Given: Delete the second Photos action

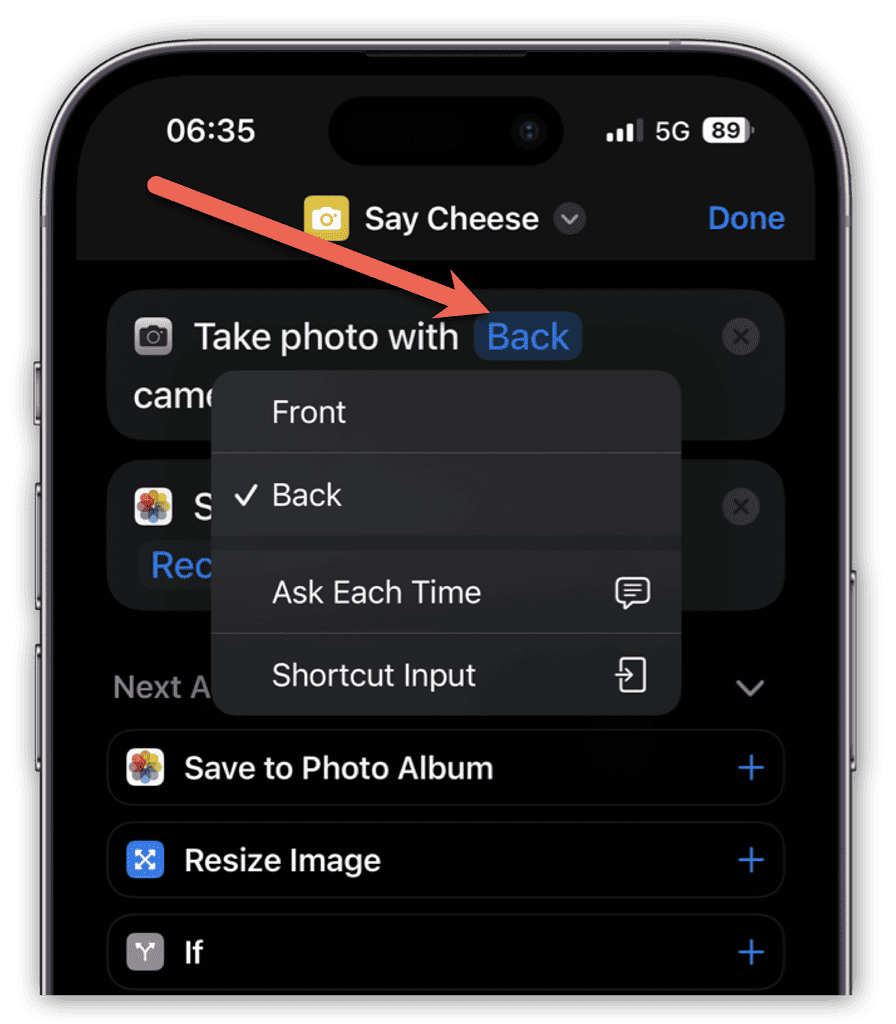Looking at the screenshot, I should click(x=740, y=507).
